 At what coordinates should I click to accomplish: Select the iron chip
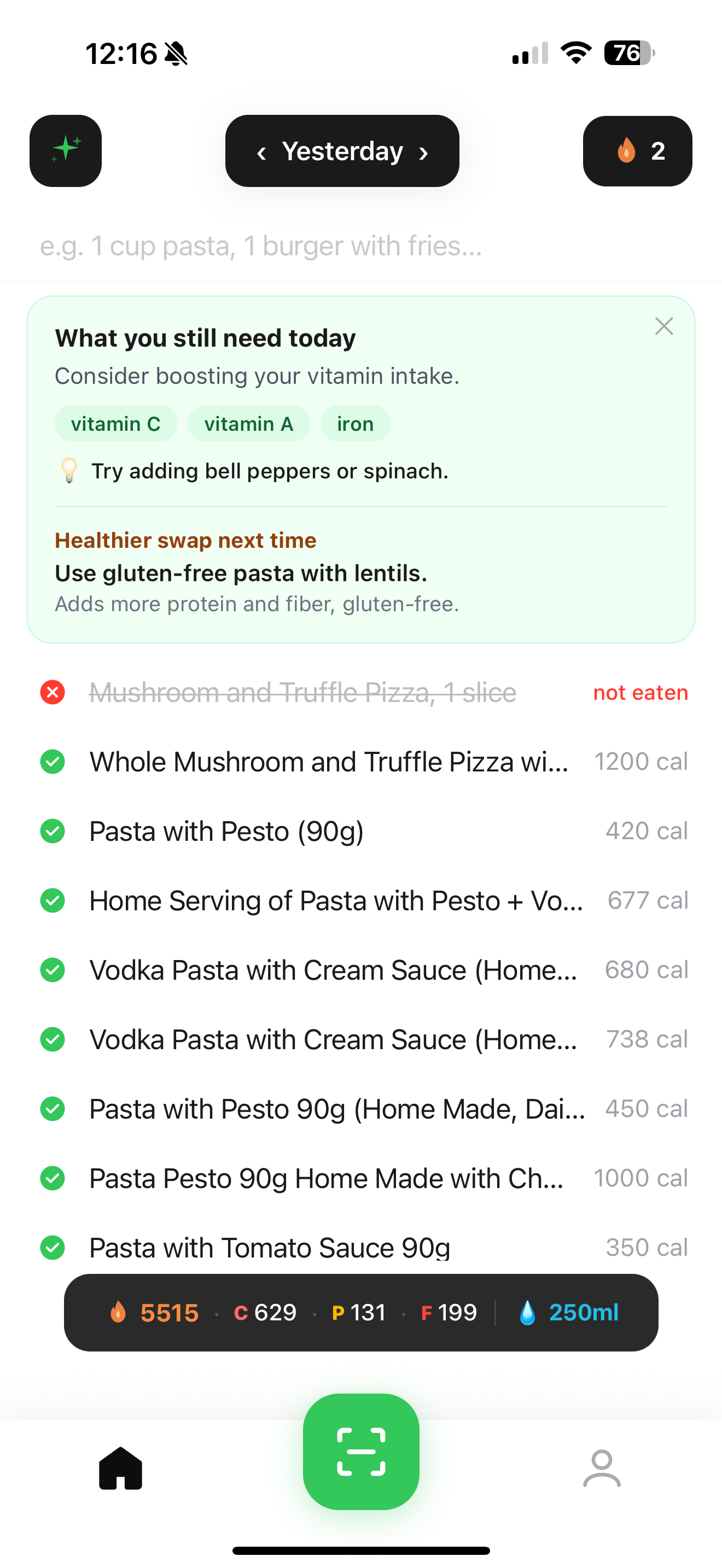pos(355,424)
